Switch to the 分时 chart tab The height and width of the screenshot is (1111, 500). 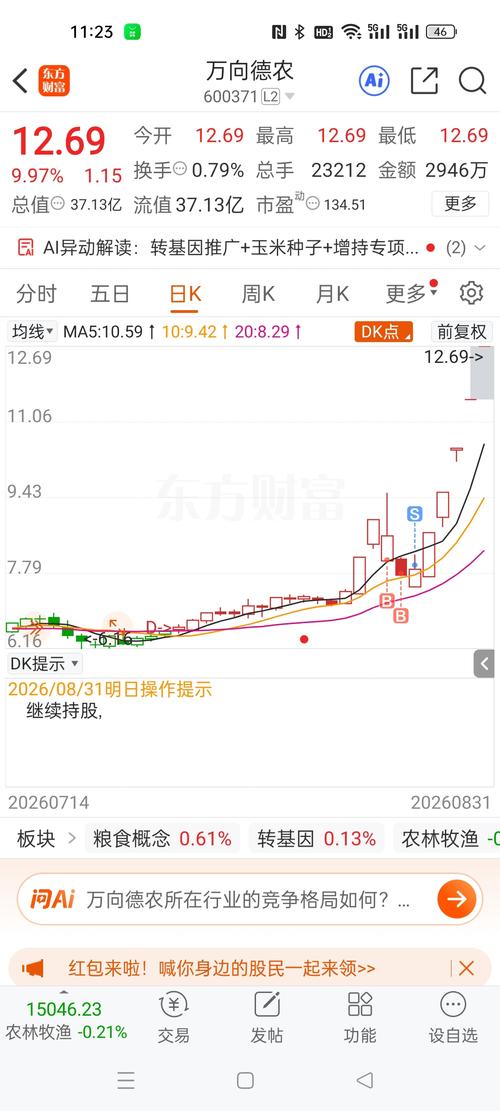pyautogui.click(x=36, y=293)
